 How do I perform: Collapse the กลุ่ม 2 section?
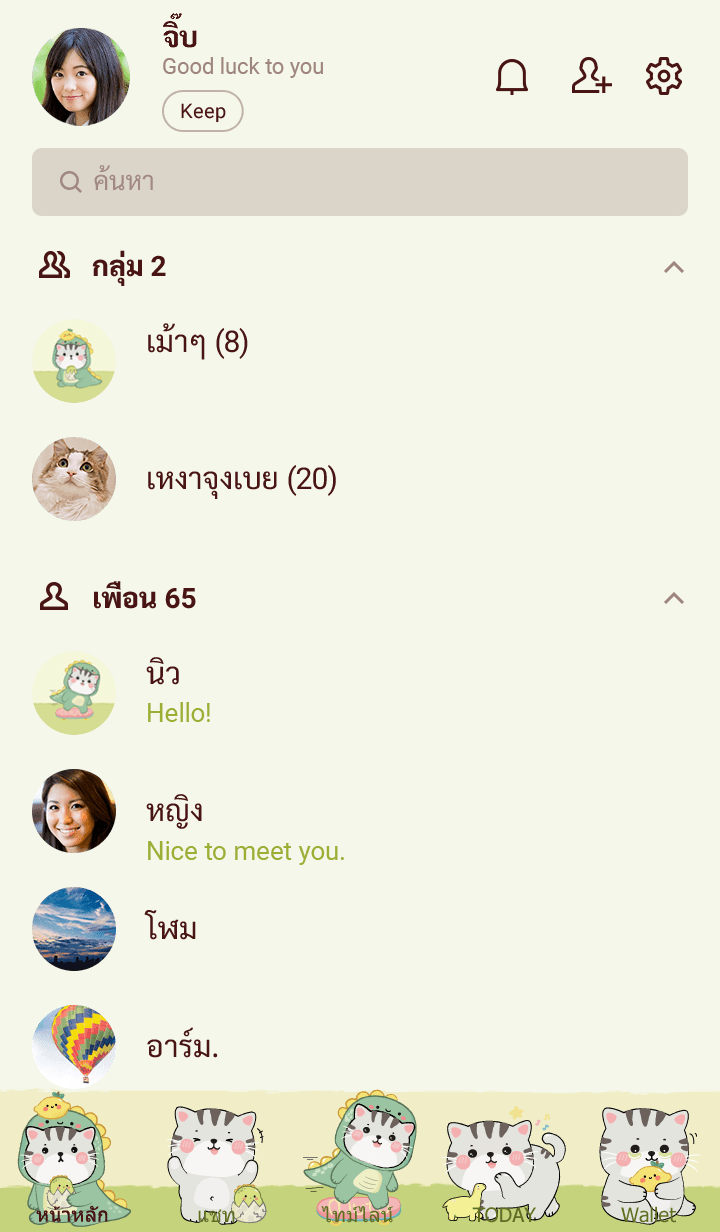tap(674, 267)
